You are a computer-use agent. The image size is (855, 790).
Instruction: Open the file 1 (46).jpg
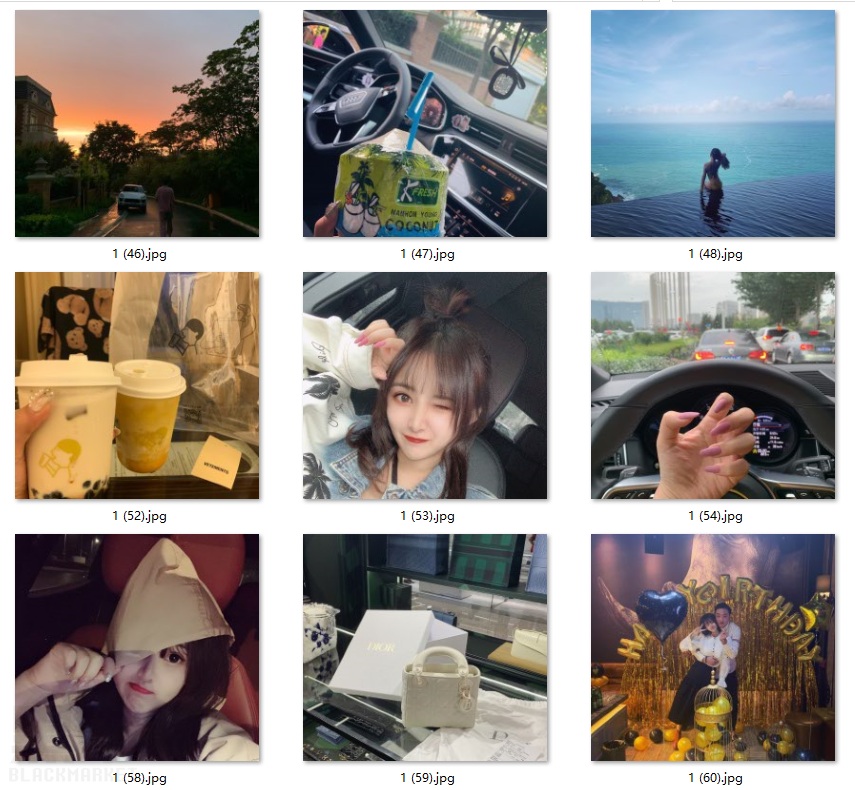click(x=137, y=123)
